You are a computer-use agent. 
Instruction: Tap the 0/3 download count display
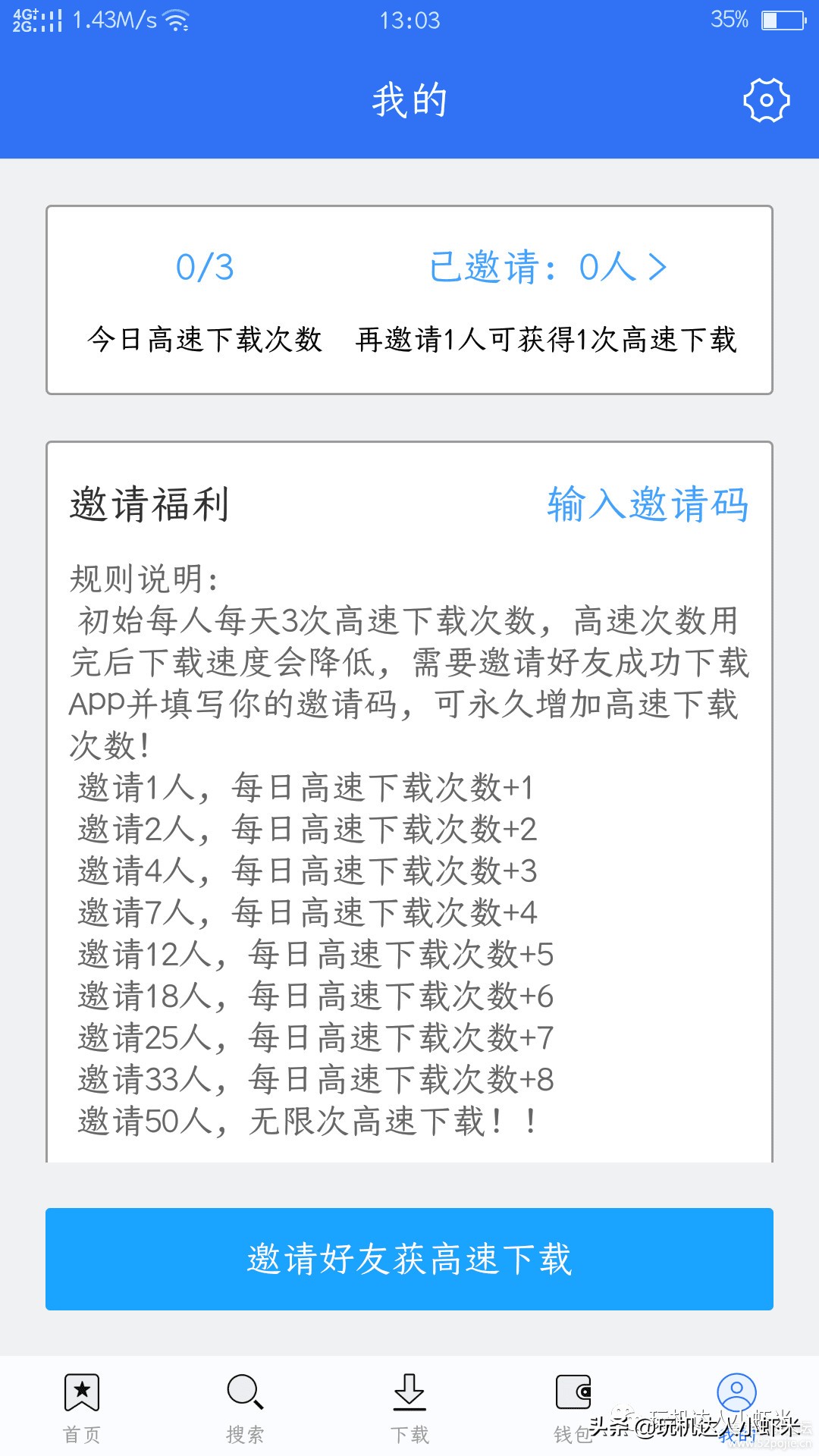pyautogui.click(x=203, y=268)
